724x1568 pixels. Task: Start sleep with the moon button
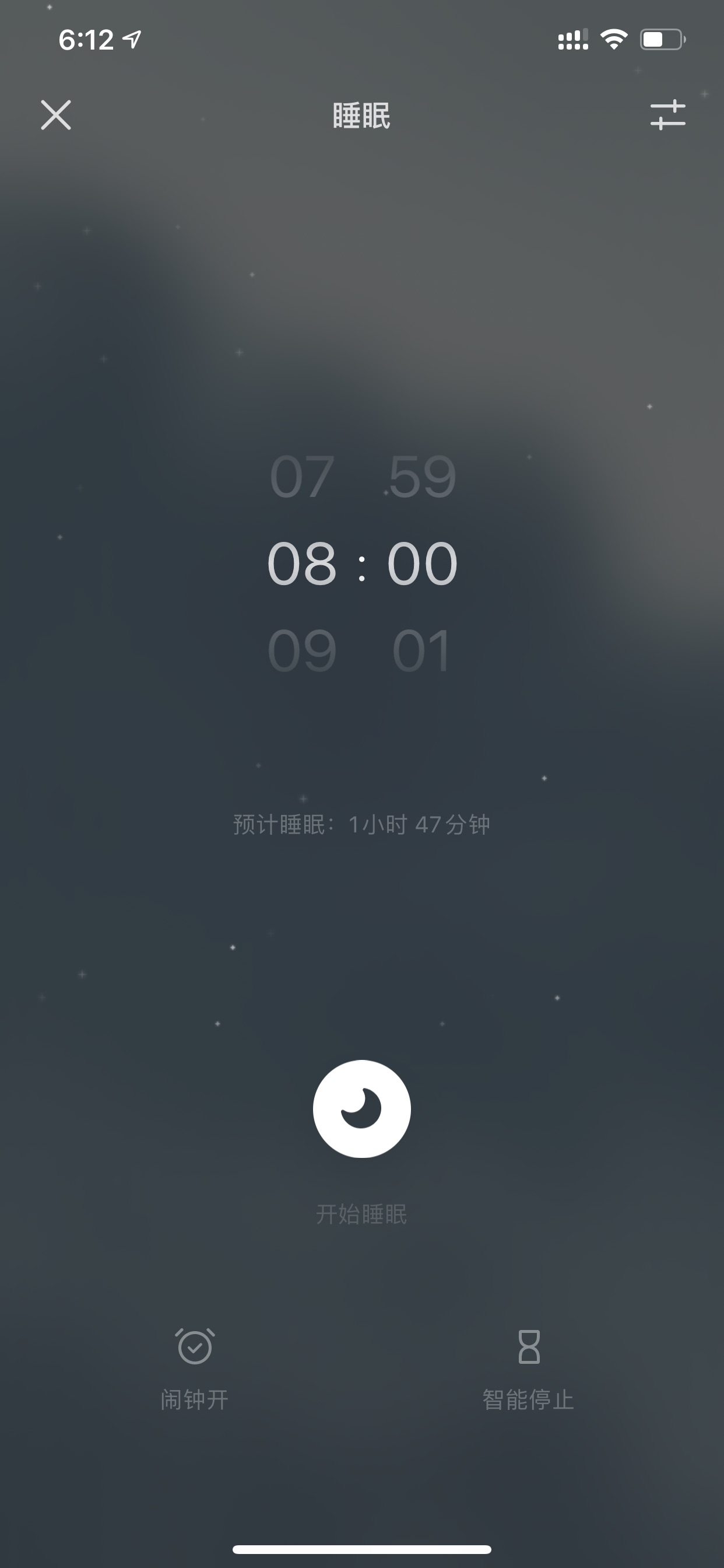[x=362, y=1108]
